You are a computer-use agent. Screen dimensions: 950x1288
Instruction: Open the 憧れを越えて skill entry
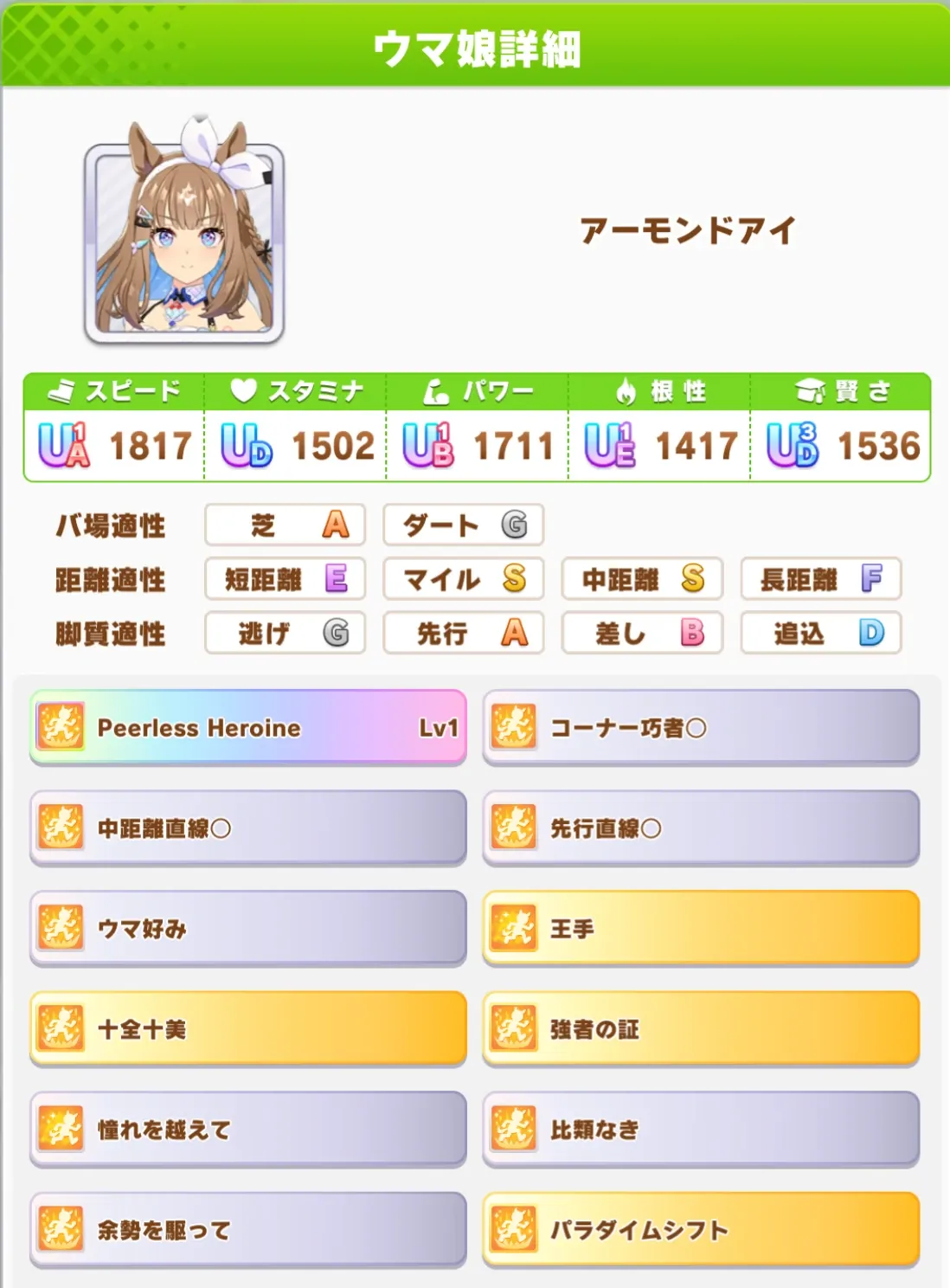247,1128
